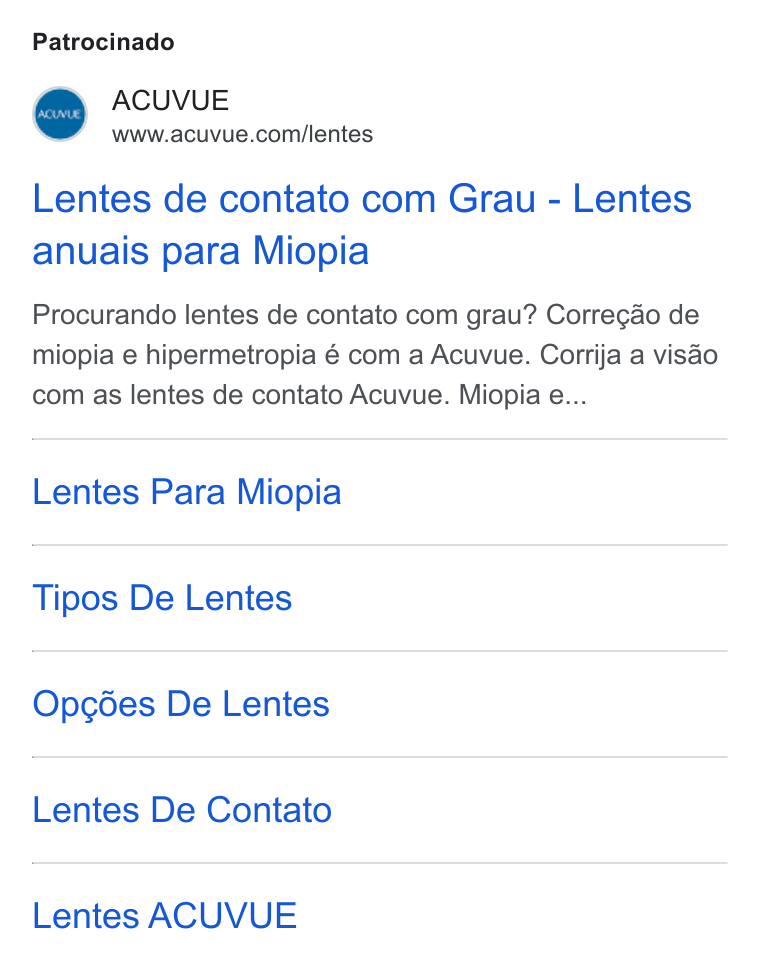Tap the www.acuvue.com/lentes advertiser URL
This screenshot has width=760, height=968.
(x=242, y=135)
